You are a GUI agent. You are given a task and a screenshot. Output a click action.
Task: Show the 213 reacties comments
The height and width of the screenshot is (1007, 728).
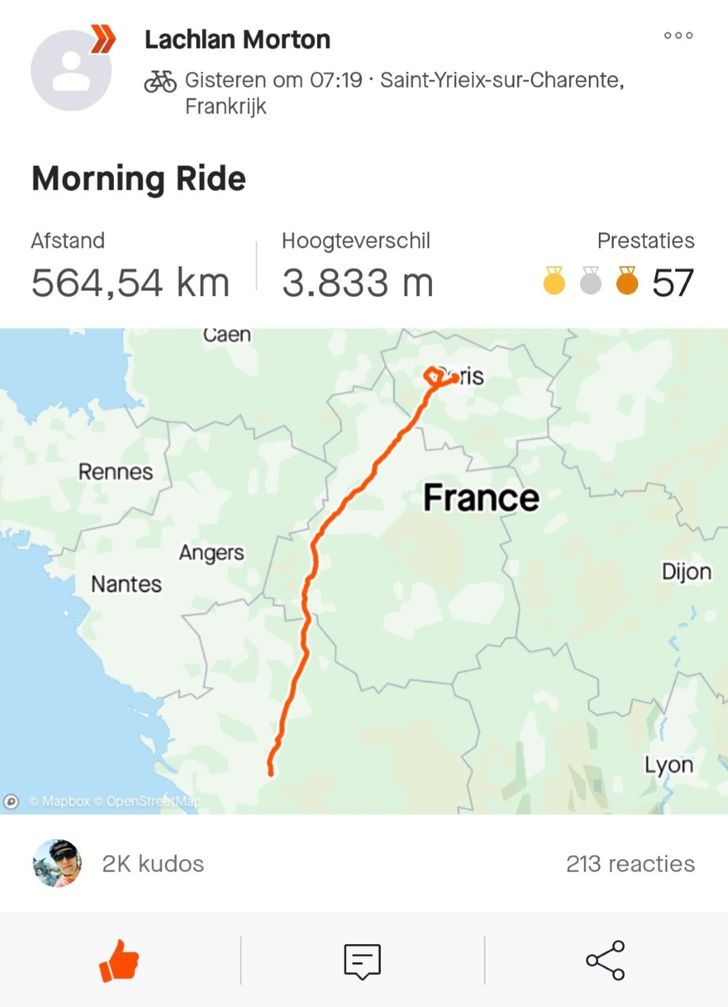(630, 864)
